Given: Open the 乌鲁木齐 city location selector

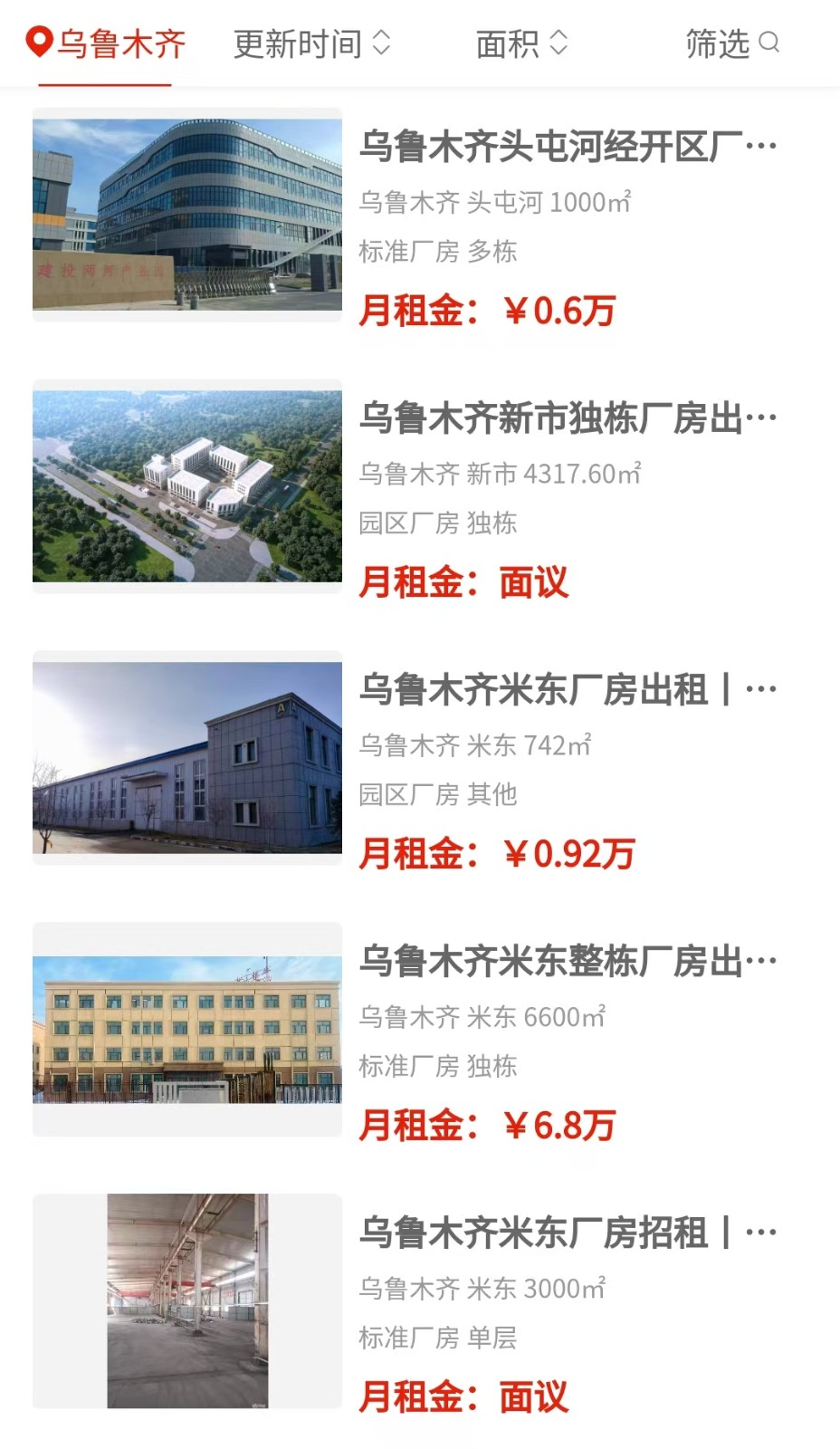Looking at the screenshot, I should 107,43.
